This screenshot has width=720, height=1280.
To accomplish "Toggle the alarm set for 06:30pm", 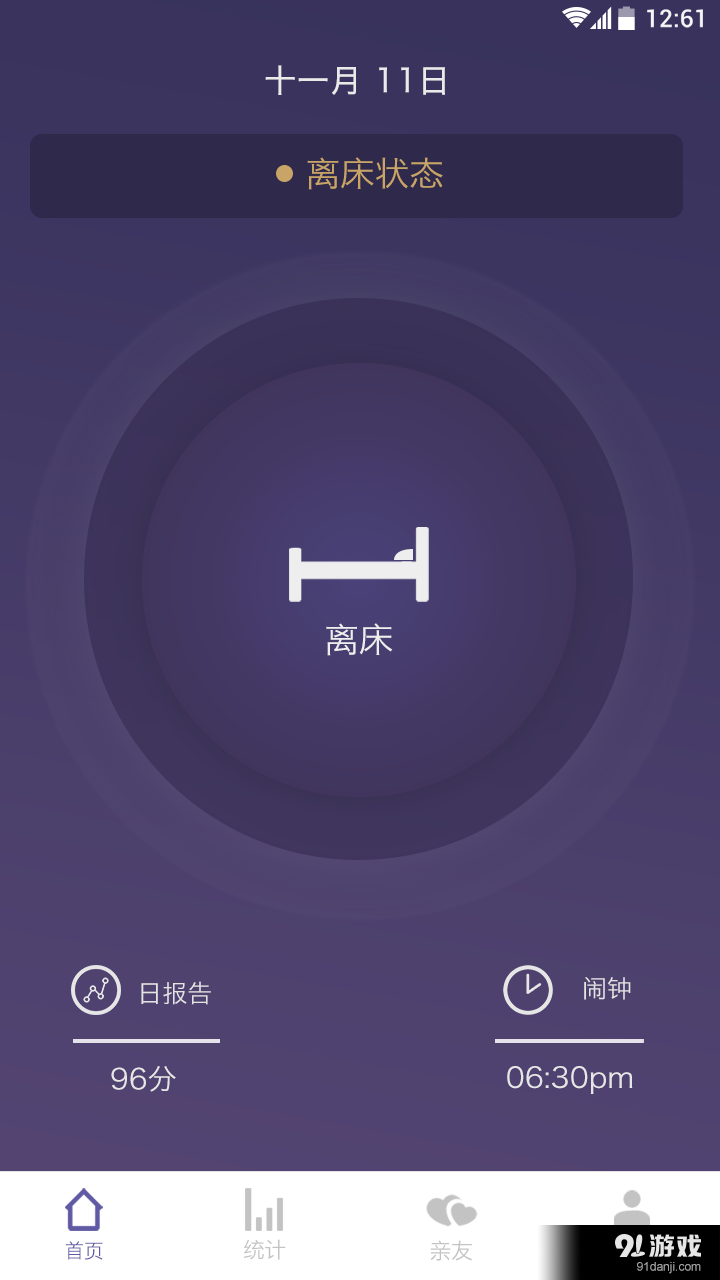I will tap(568, 1078).
